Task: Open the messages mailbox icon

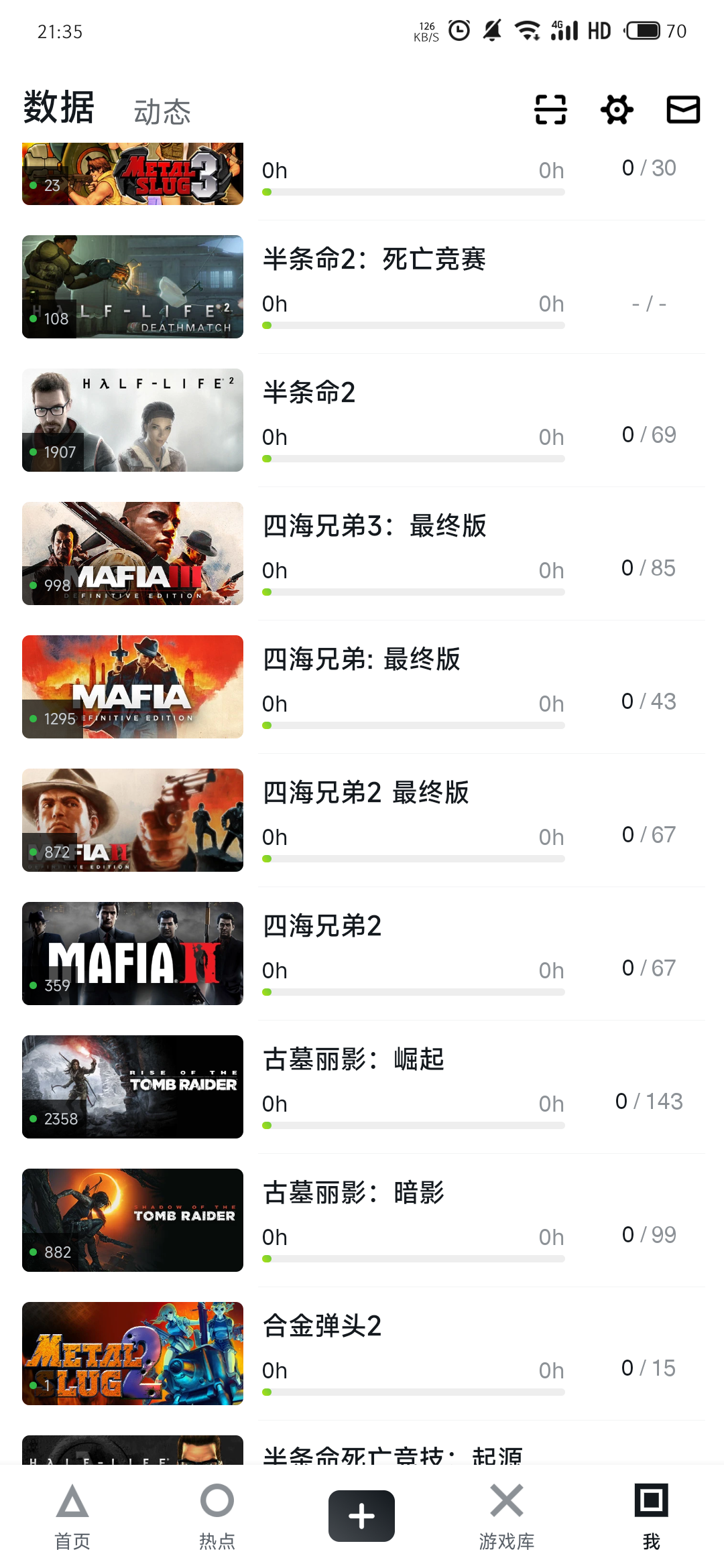Action: [x=683, y=110]
